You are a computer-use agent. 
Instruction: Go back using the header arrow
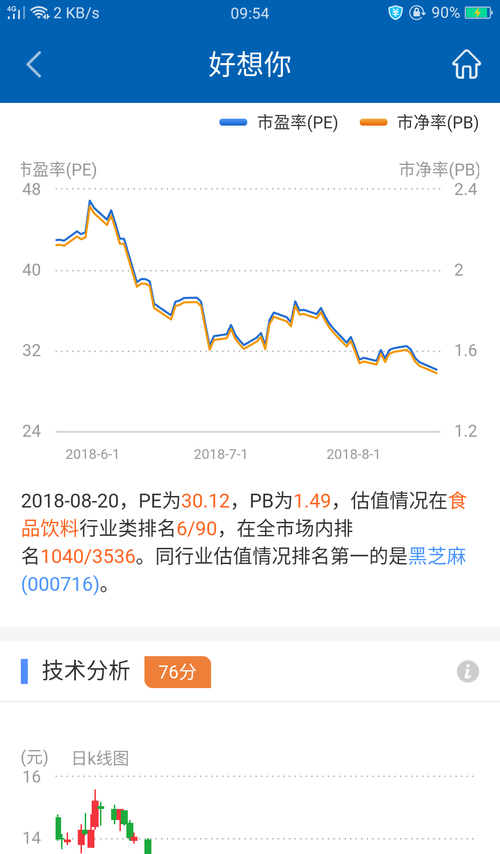click(34, 64)
